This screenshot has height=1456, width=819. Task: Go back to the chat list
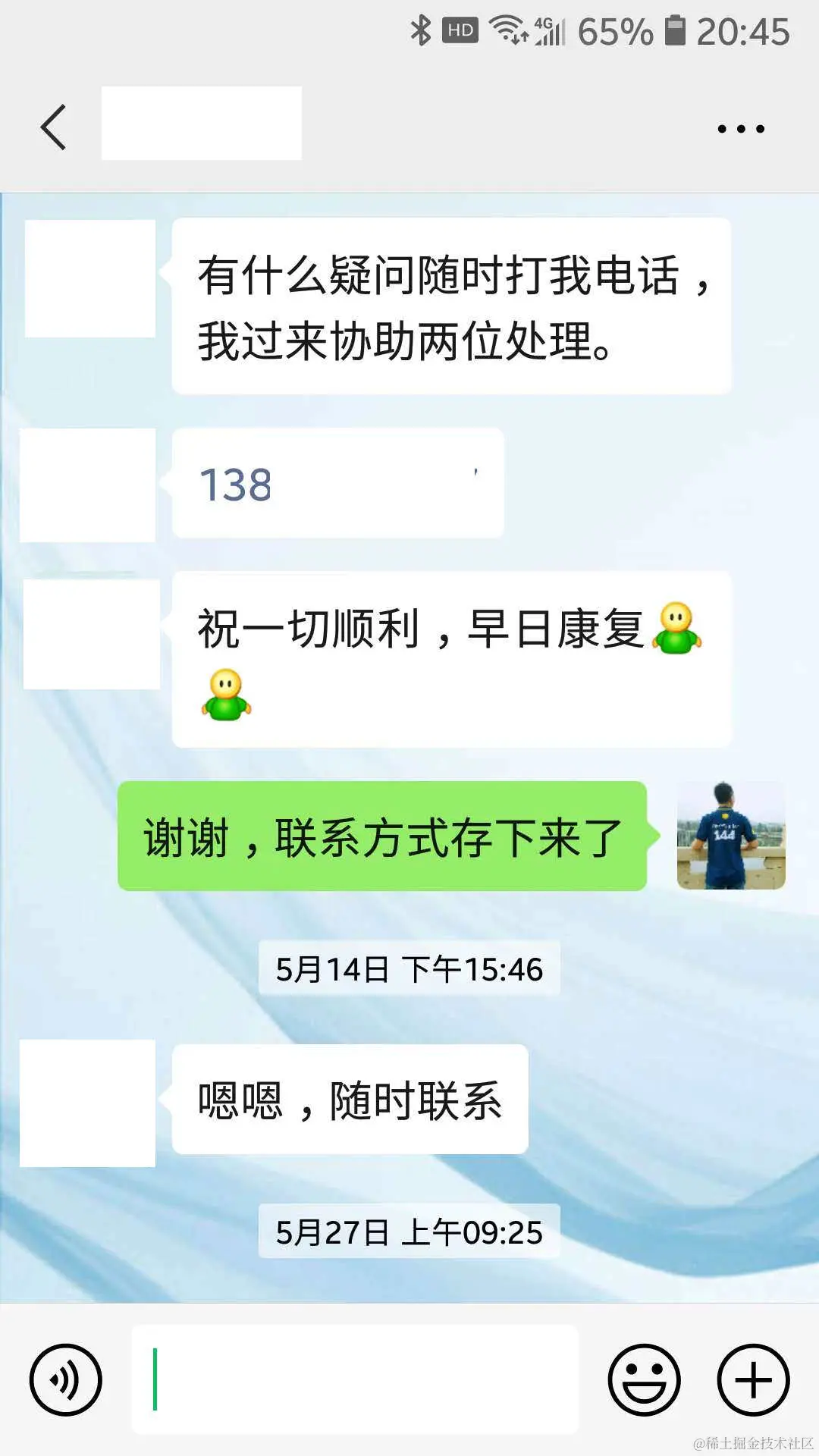click(53, 127)
